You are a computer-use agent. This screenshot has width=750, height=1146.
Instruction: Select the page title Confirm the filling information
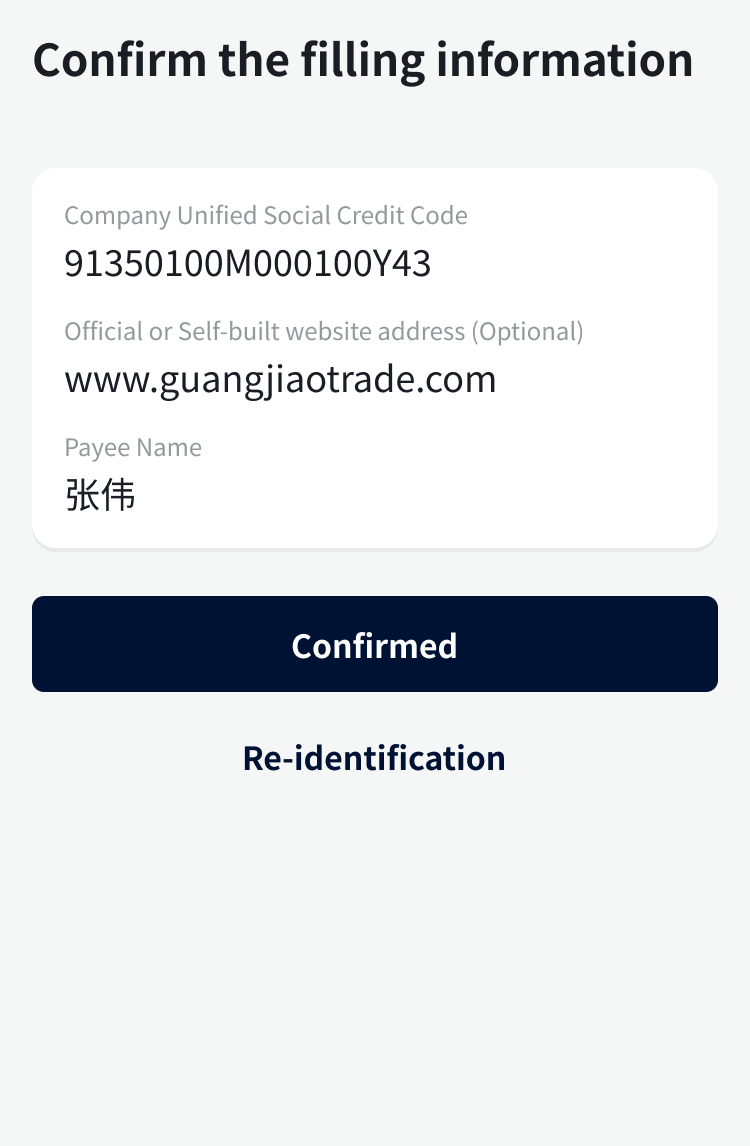[363, 60]
